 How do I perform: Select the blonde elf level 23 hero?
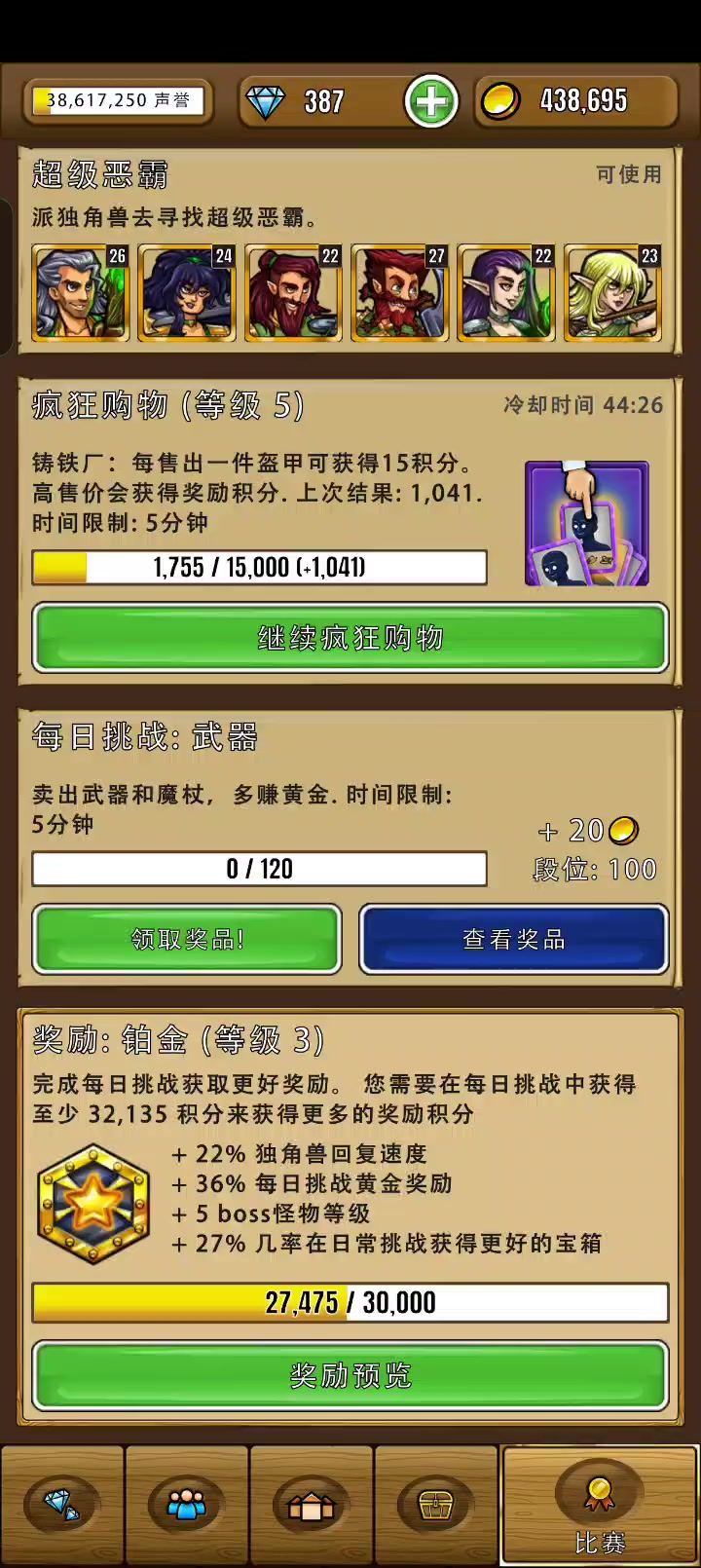point(612,292)
